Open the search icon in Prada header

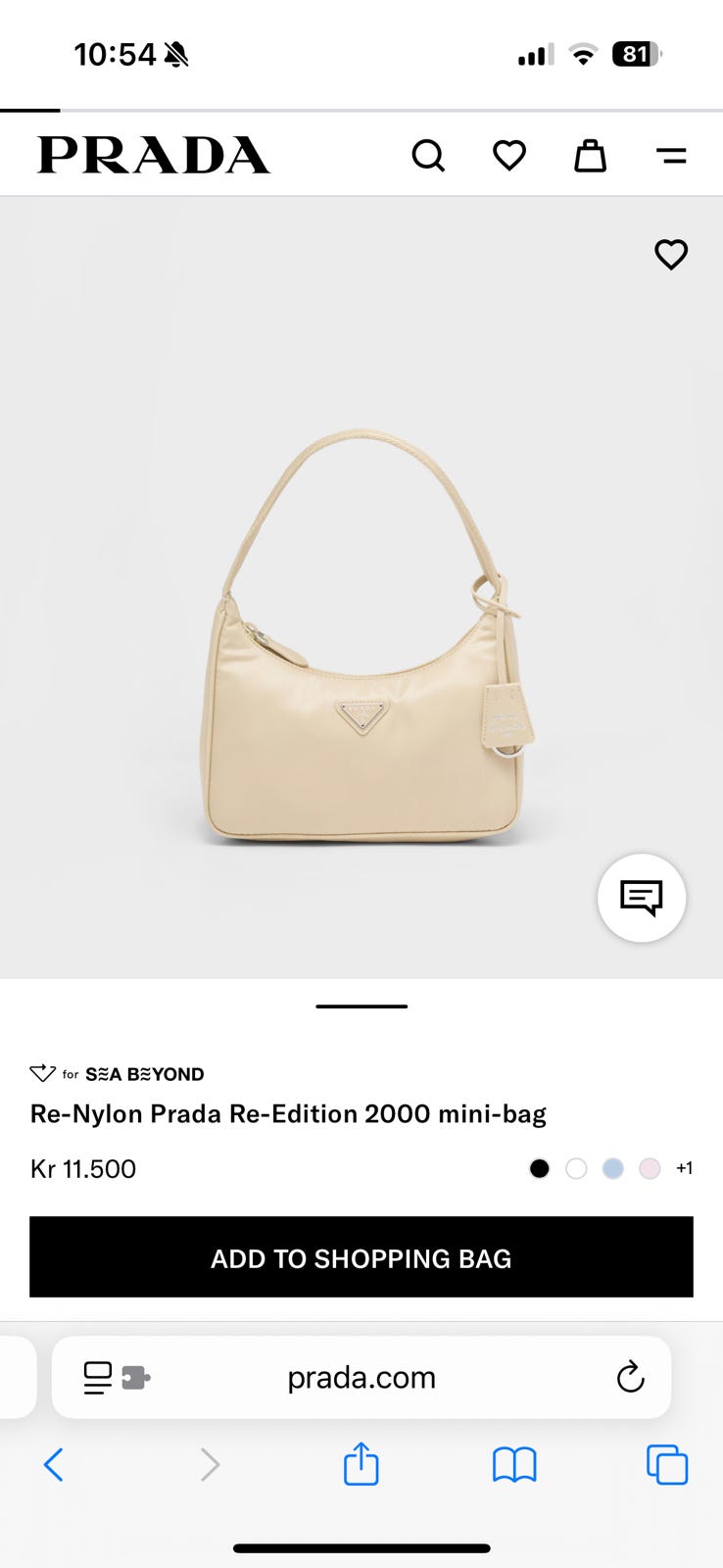coord(428,155)
